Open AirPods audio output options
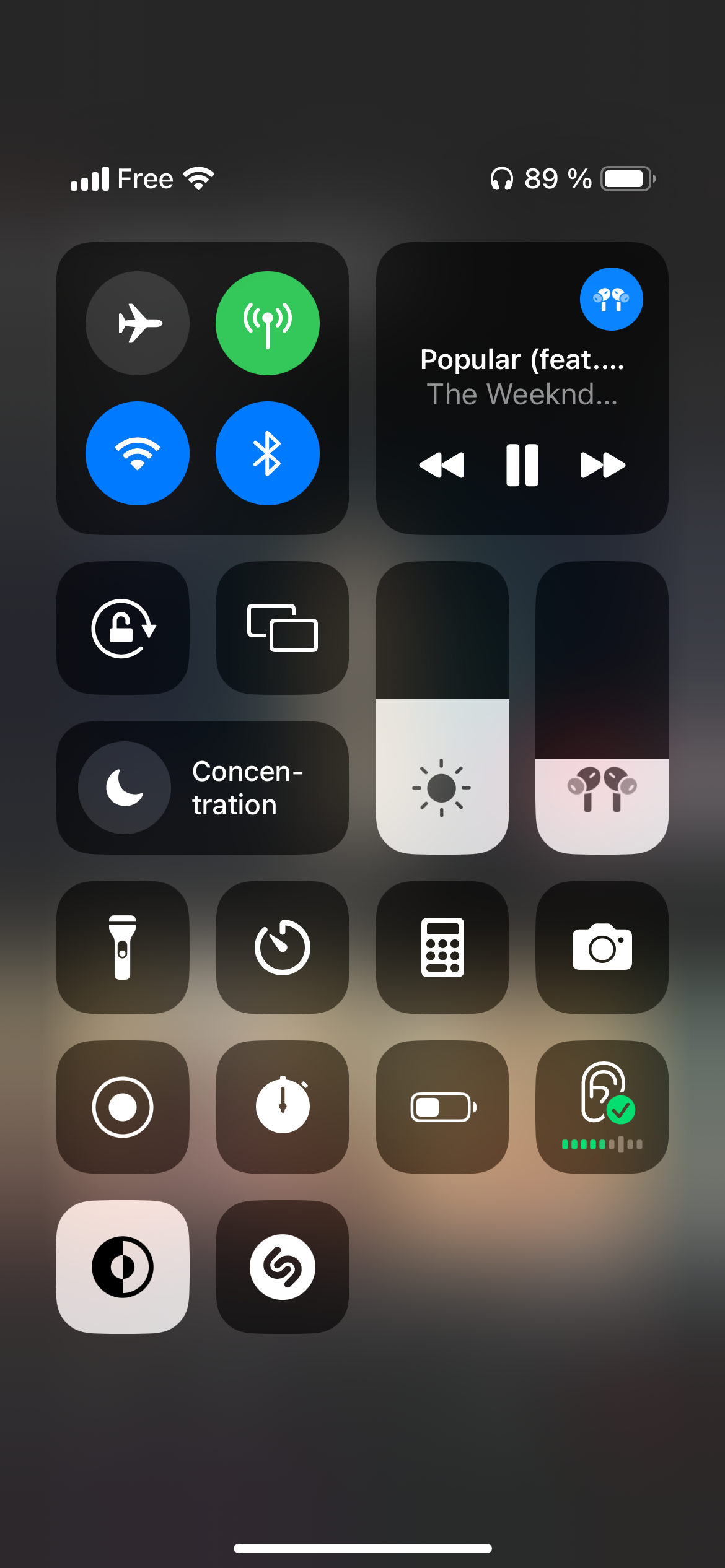The width and height of the screenshot is (725, 1568). click(611, 299)
